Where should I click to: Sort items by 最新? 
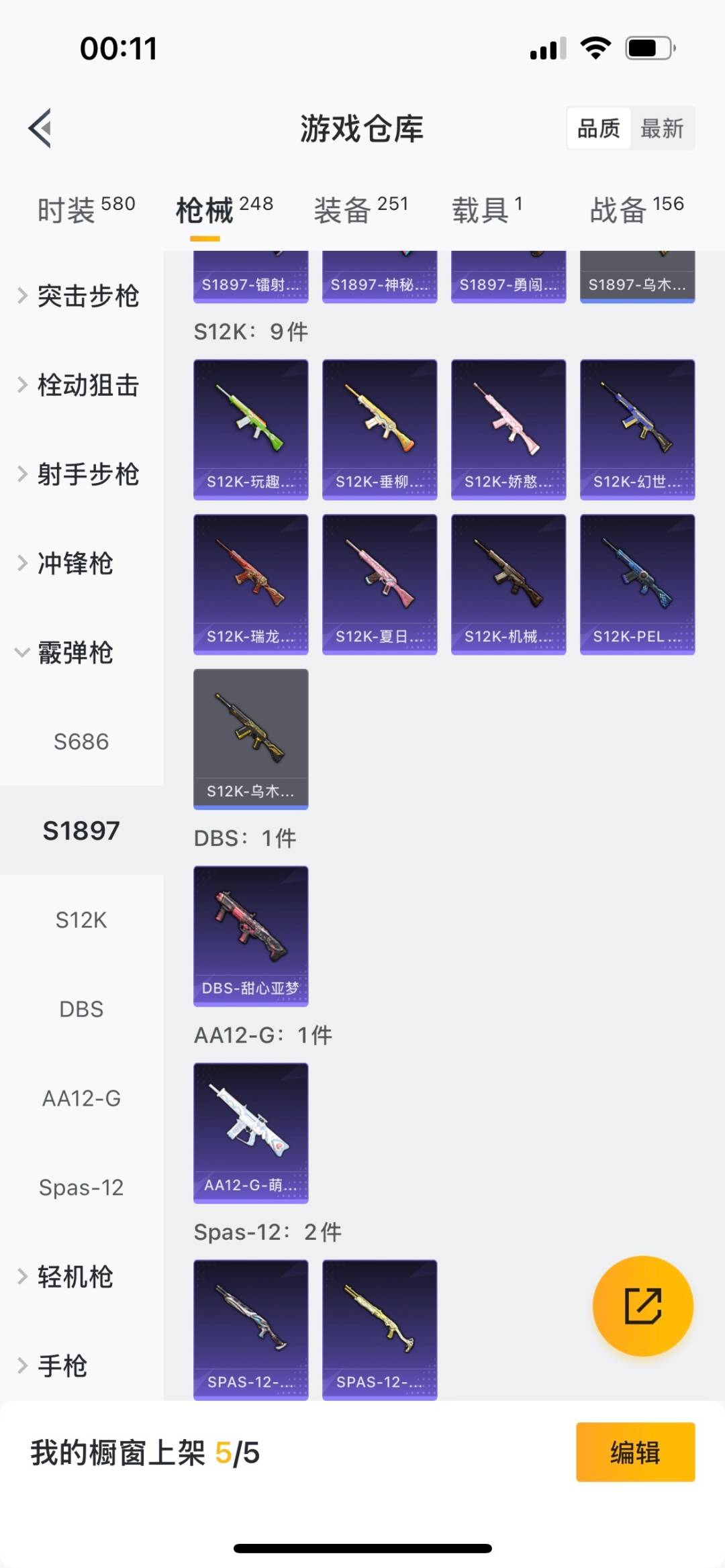tap(661, 128)
